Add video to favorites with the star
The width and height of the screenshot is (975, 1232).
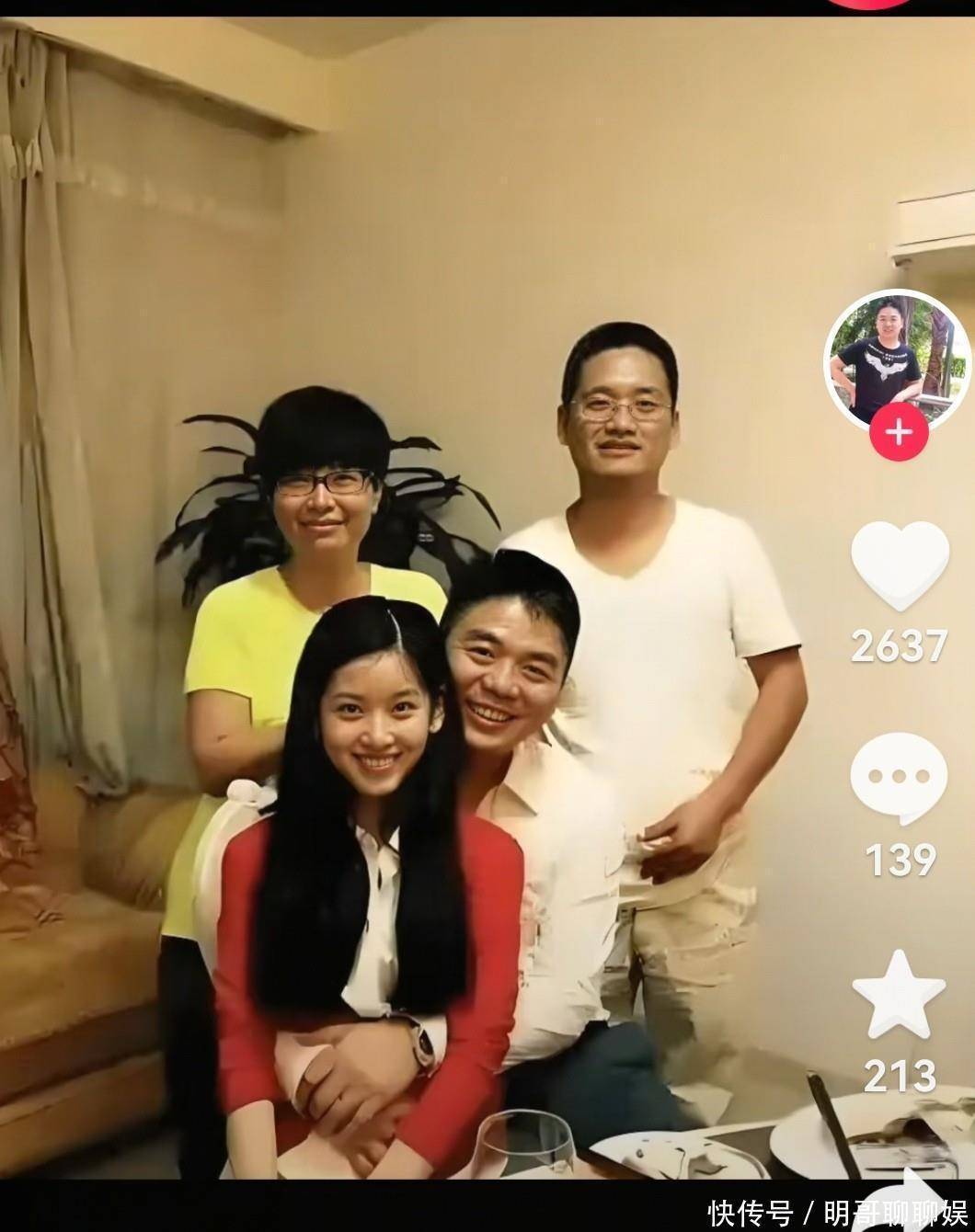pyautogui.click(x=898, y=997)
